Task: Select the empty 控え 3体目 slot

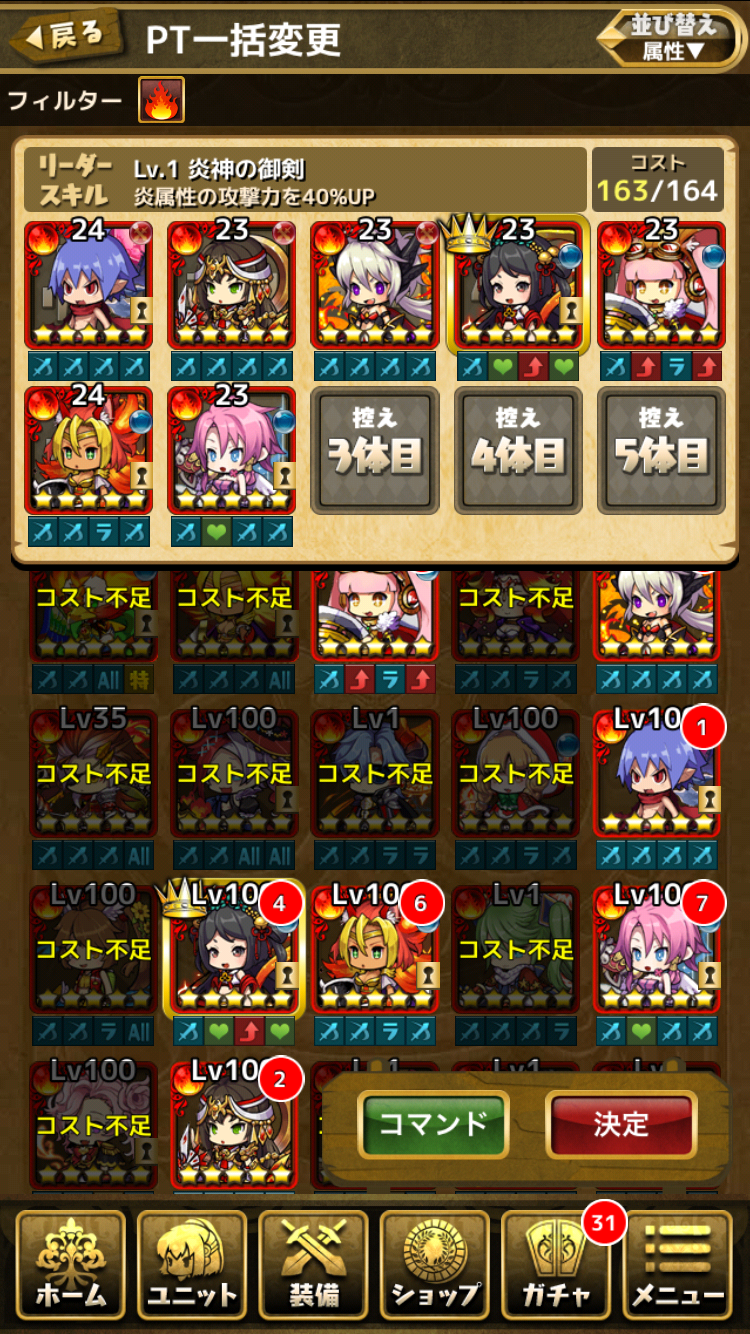Action: (374, 449)
